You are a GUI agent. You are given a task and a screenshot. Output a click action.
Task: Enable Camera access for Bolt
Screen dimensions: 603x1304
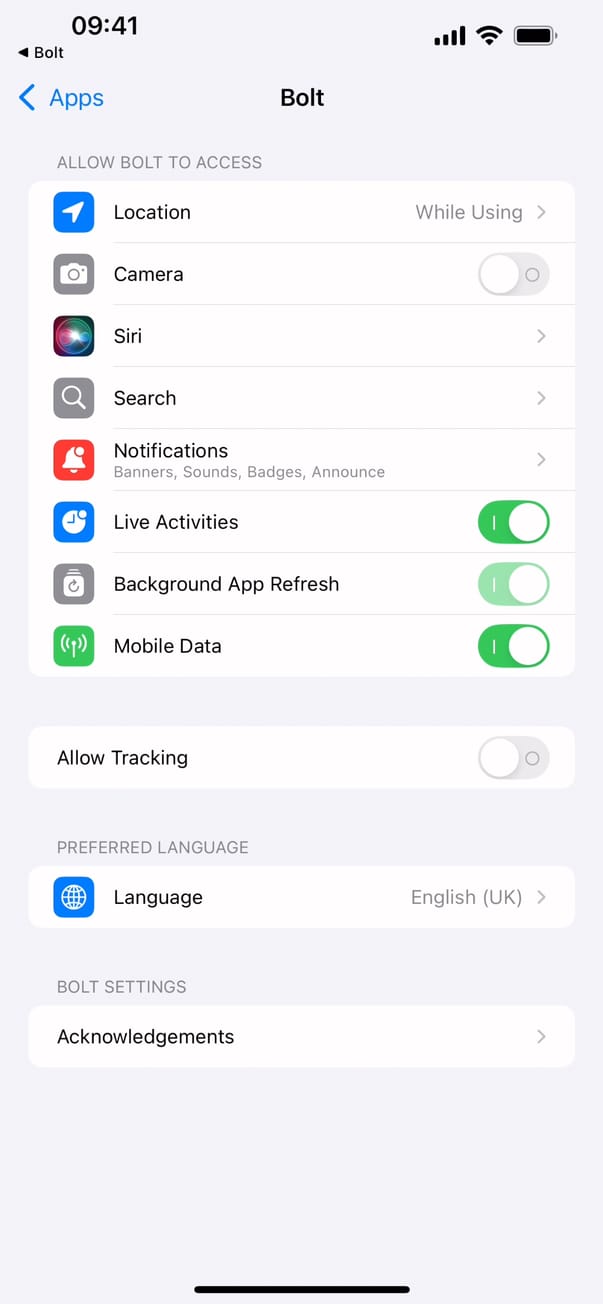[x=513, y=274]
